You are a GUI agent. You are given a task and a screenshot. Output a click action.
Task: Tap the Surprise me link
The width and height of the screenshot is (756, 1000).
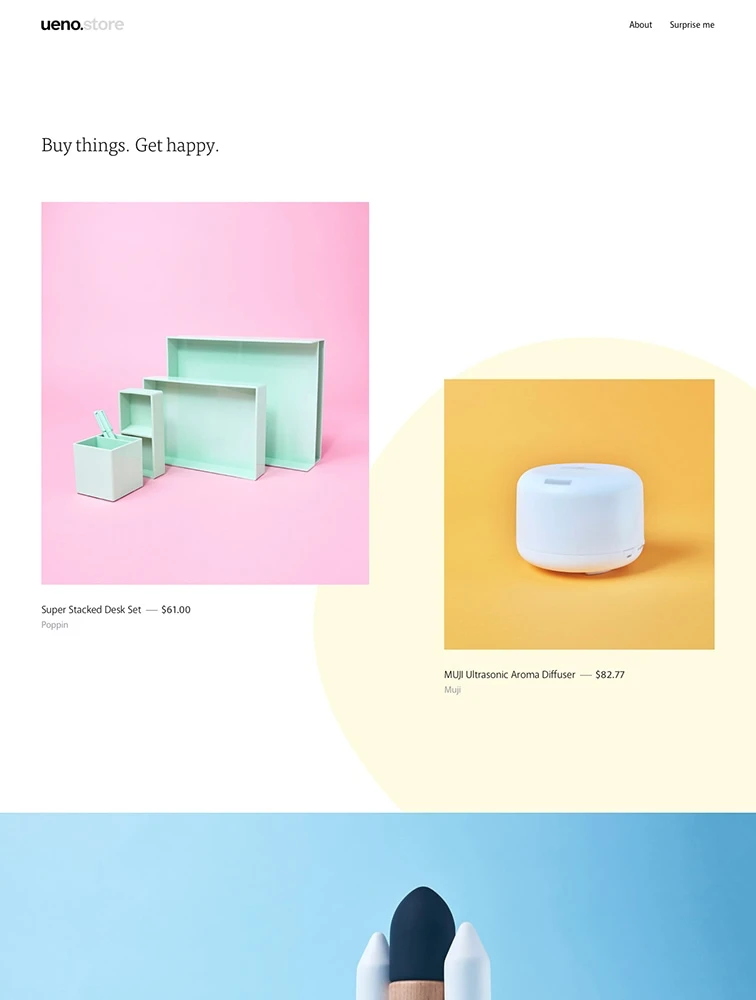coord(692,25)
